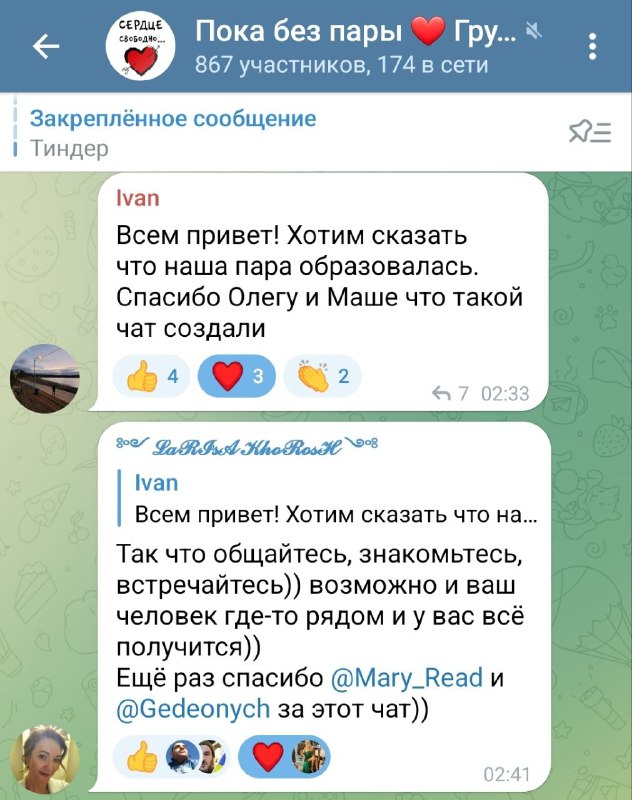
Task: Tap the clapping hands reaction on Ivan's message
Action: [320, 377]
